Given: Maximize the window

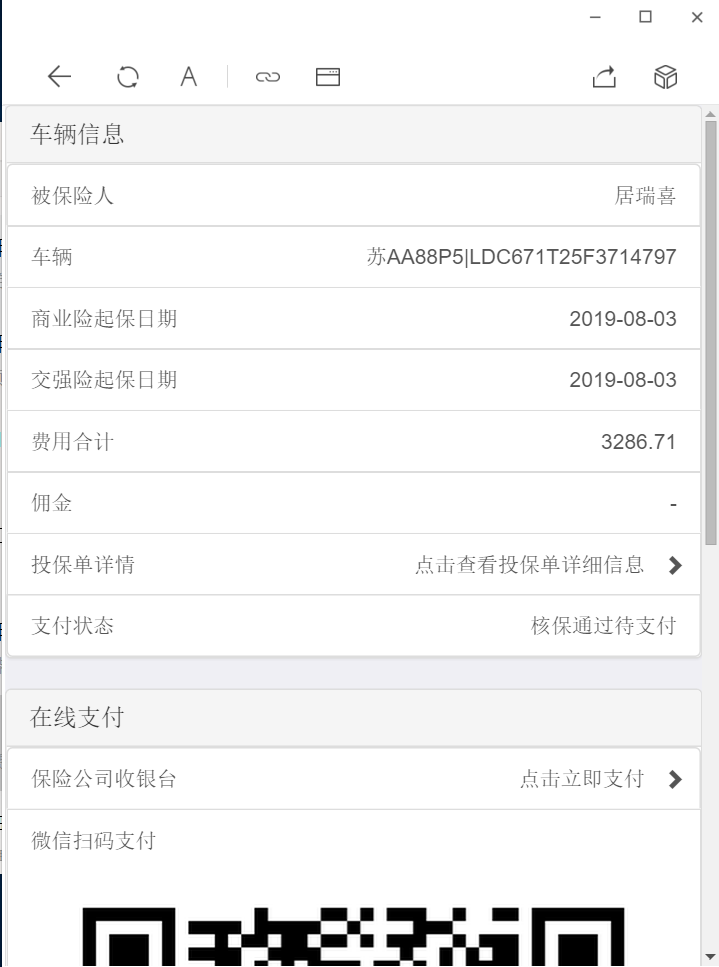Looking at the screenshot, I should tap(646, 17).
